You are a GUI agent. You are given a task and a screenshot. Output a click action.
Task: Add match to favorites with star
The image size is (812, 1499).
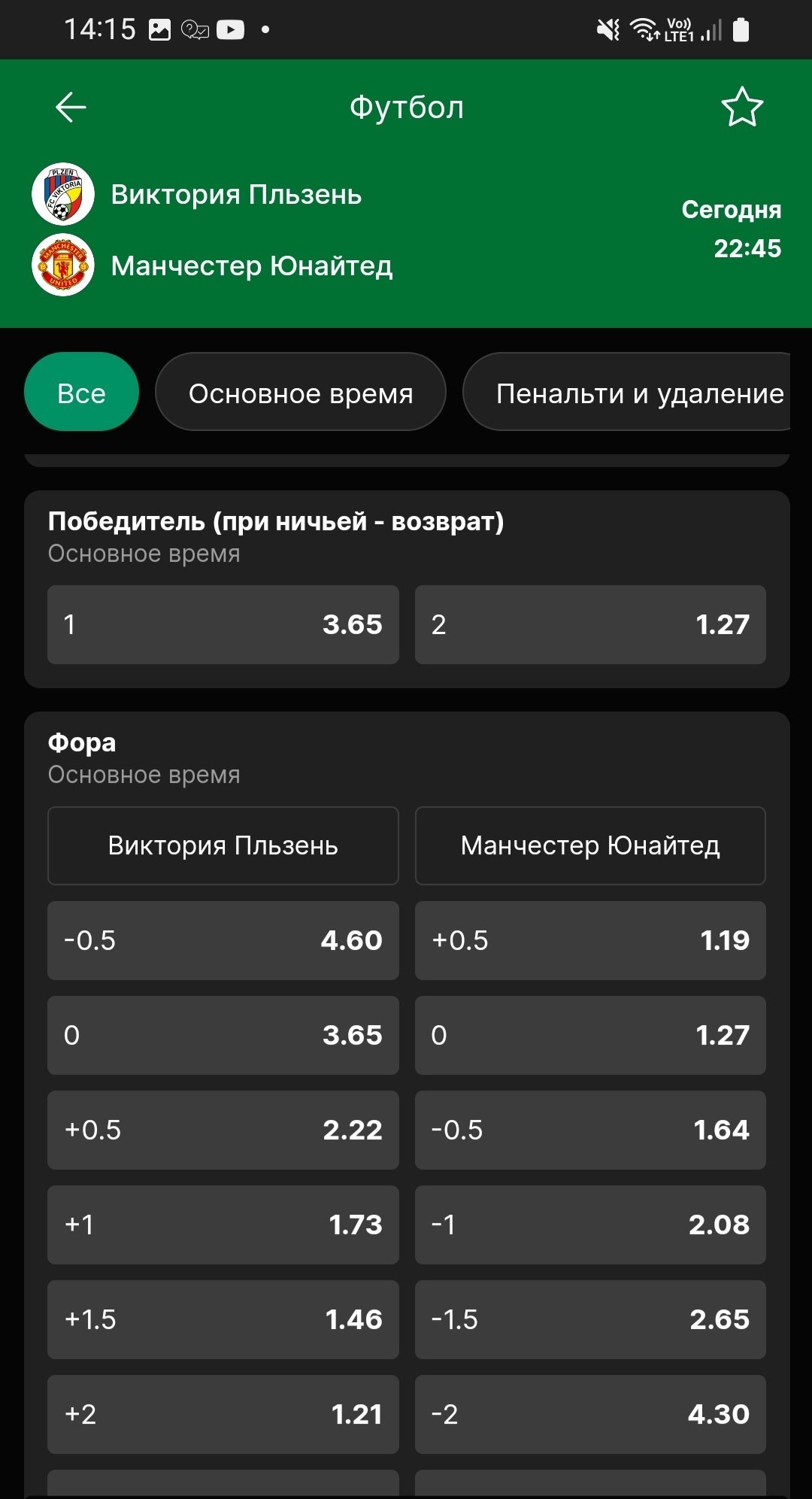(741, 108)
